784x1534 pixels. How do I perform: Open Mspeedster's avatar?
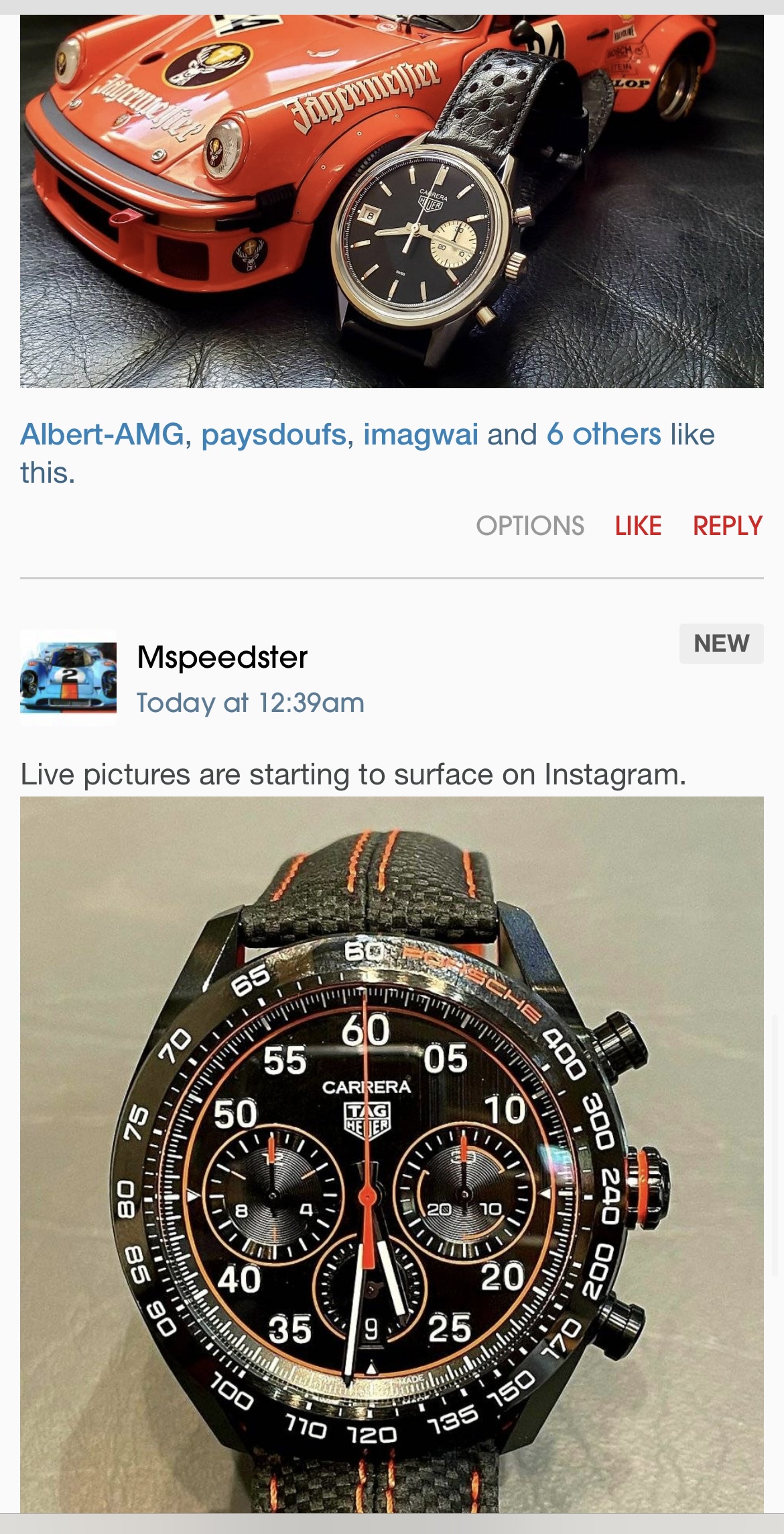[68, 677]
